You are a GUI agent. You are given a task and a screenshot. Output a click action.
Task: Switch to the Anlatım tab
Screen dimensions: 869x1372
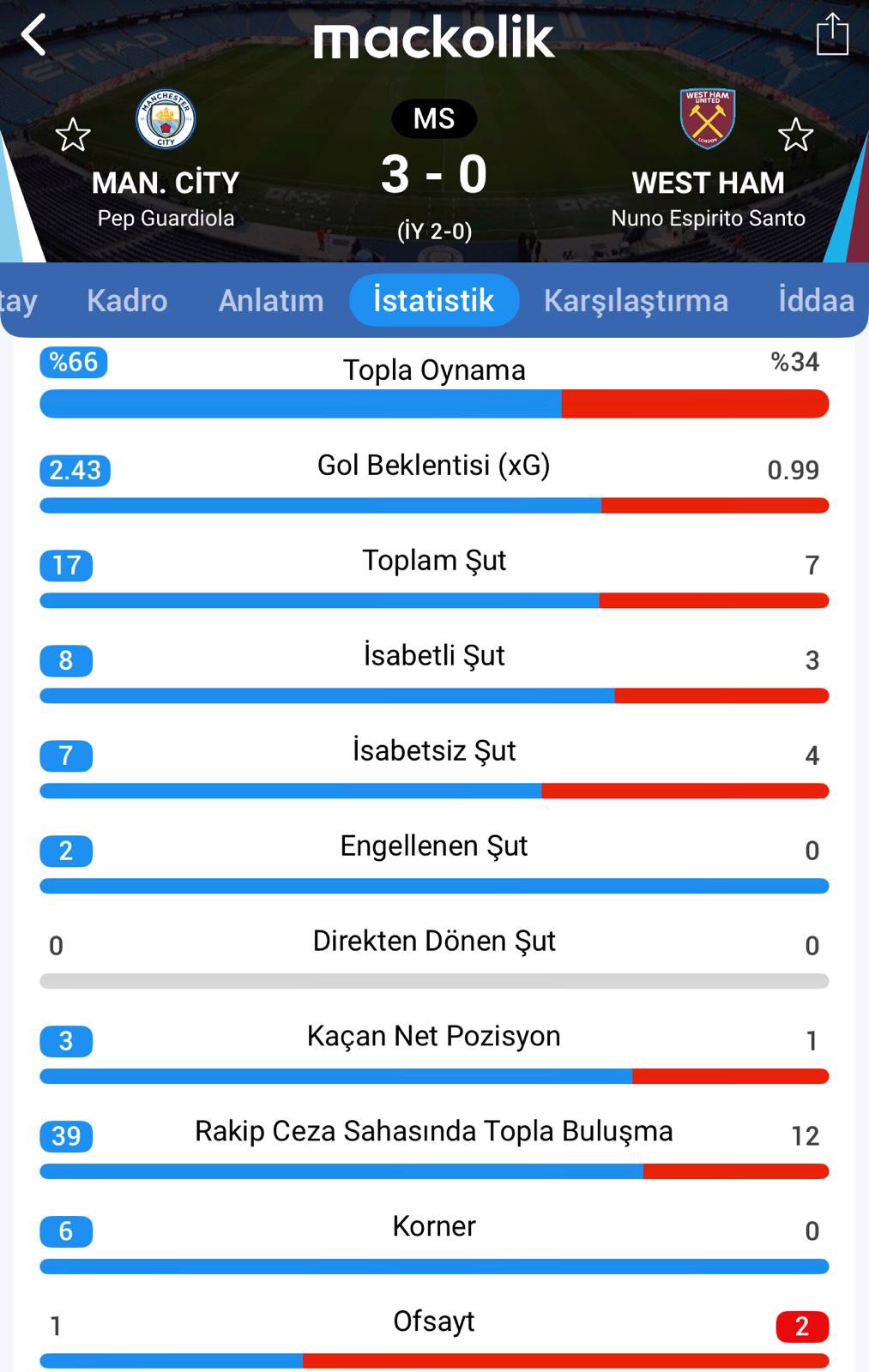[x=271, y=300]
